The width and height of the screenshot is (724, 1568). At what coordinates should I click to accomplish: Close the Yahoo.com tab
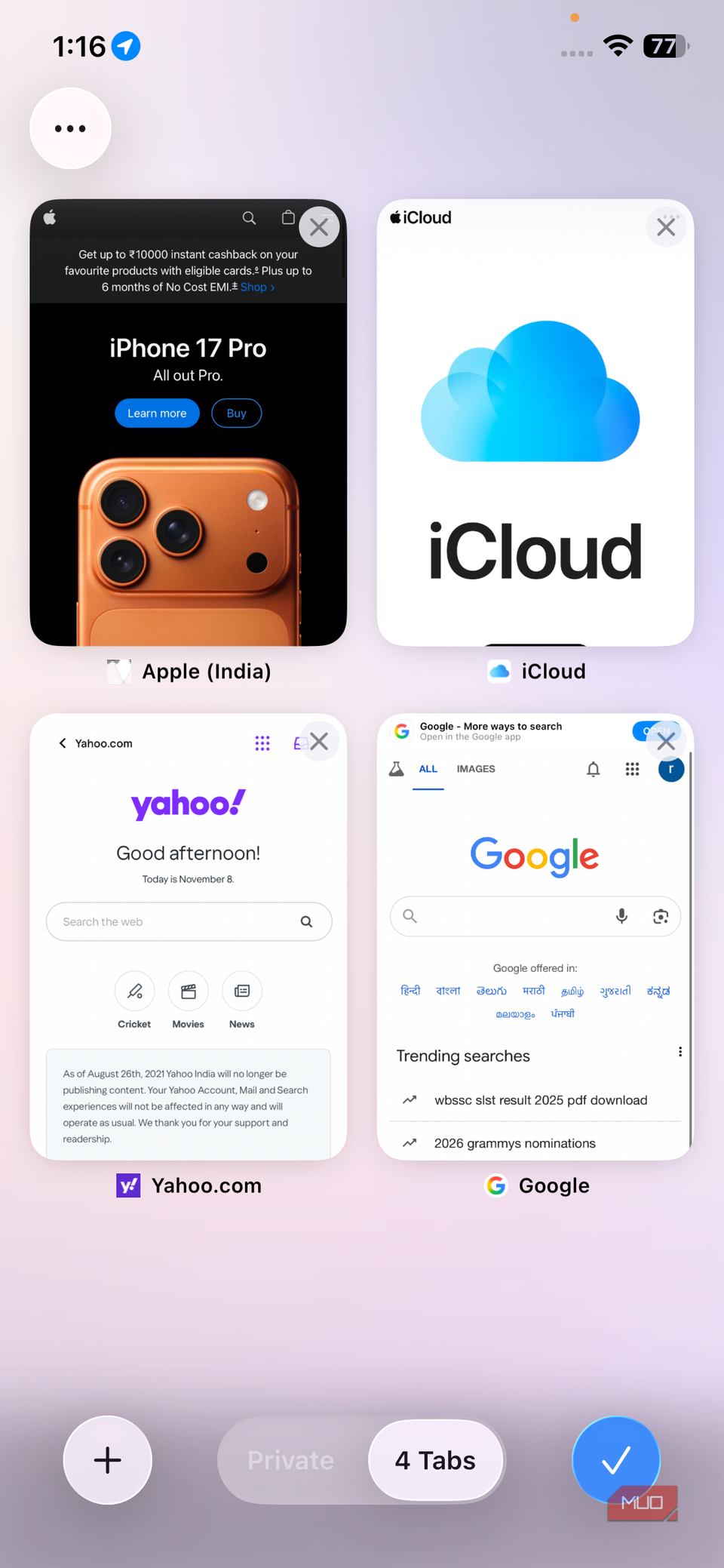pos(319,741)
